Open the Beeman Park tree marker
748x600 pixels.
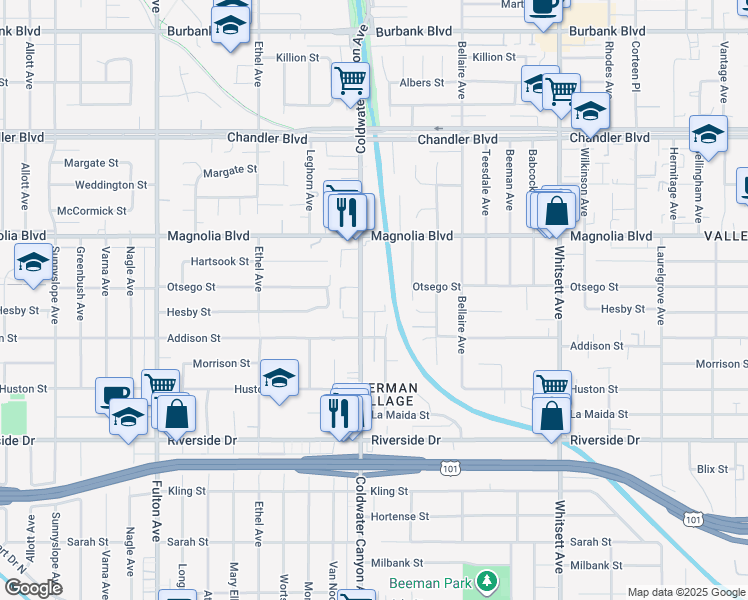487,580
